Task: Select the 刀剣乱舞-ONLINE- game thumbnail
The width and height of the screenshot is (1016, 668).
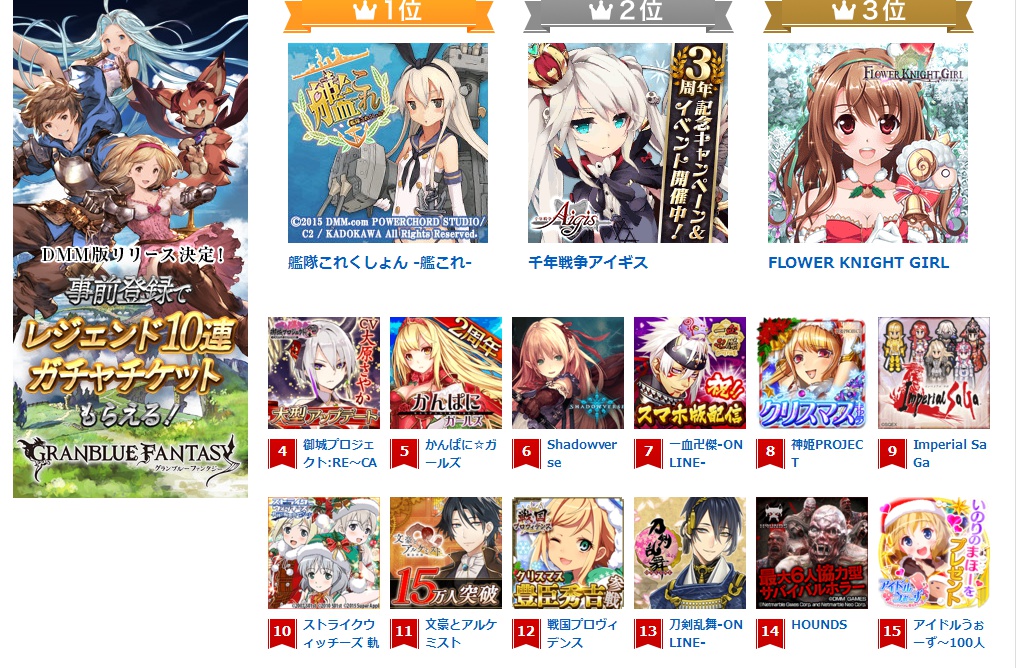Action: [690, 554]
